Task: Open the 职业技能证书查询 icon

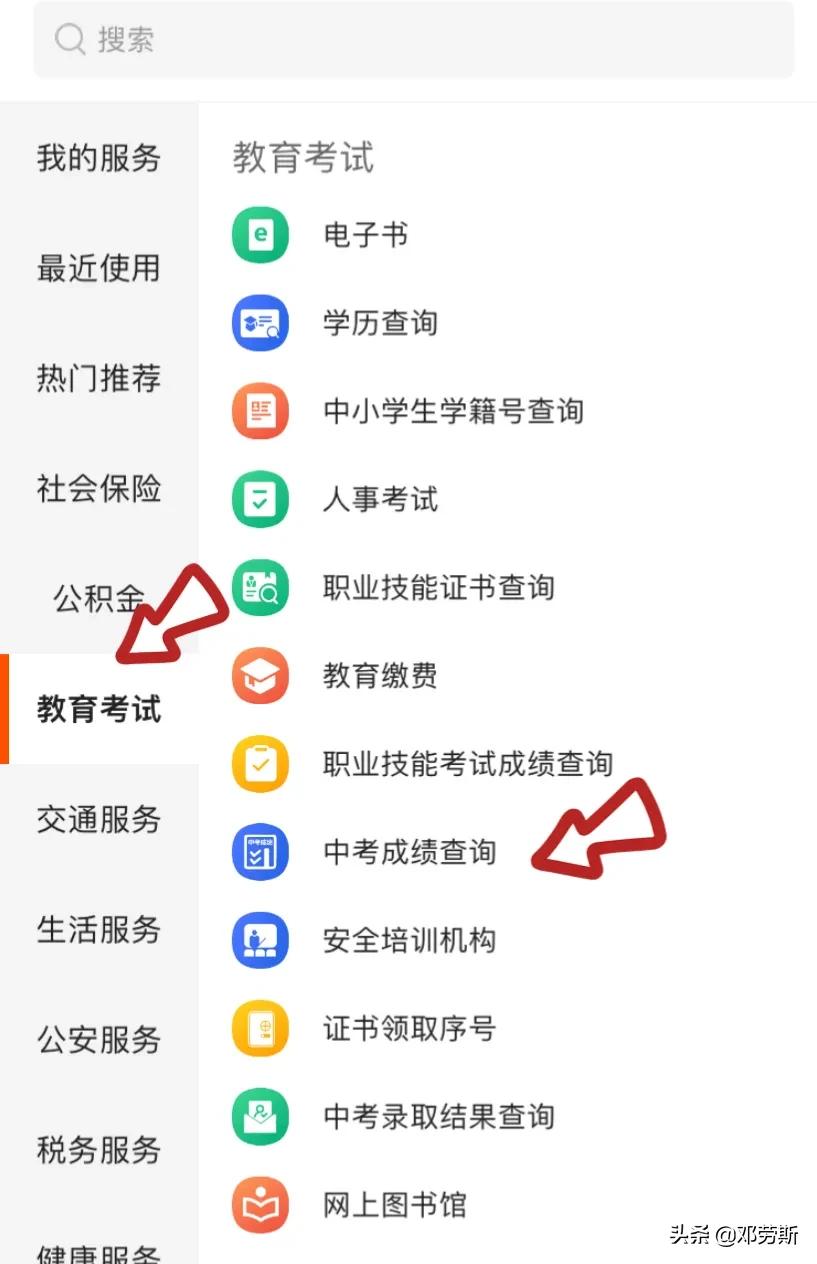Action: coord(260,587)
